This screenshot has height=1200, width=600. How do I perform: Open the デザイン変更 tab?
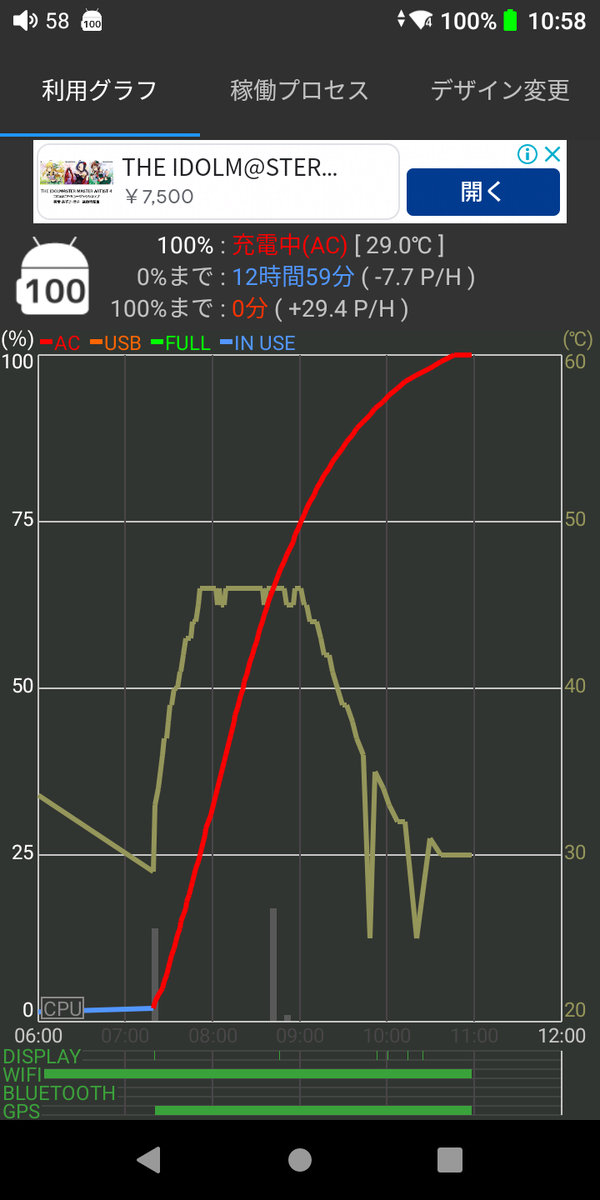coord(500,90)
